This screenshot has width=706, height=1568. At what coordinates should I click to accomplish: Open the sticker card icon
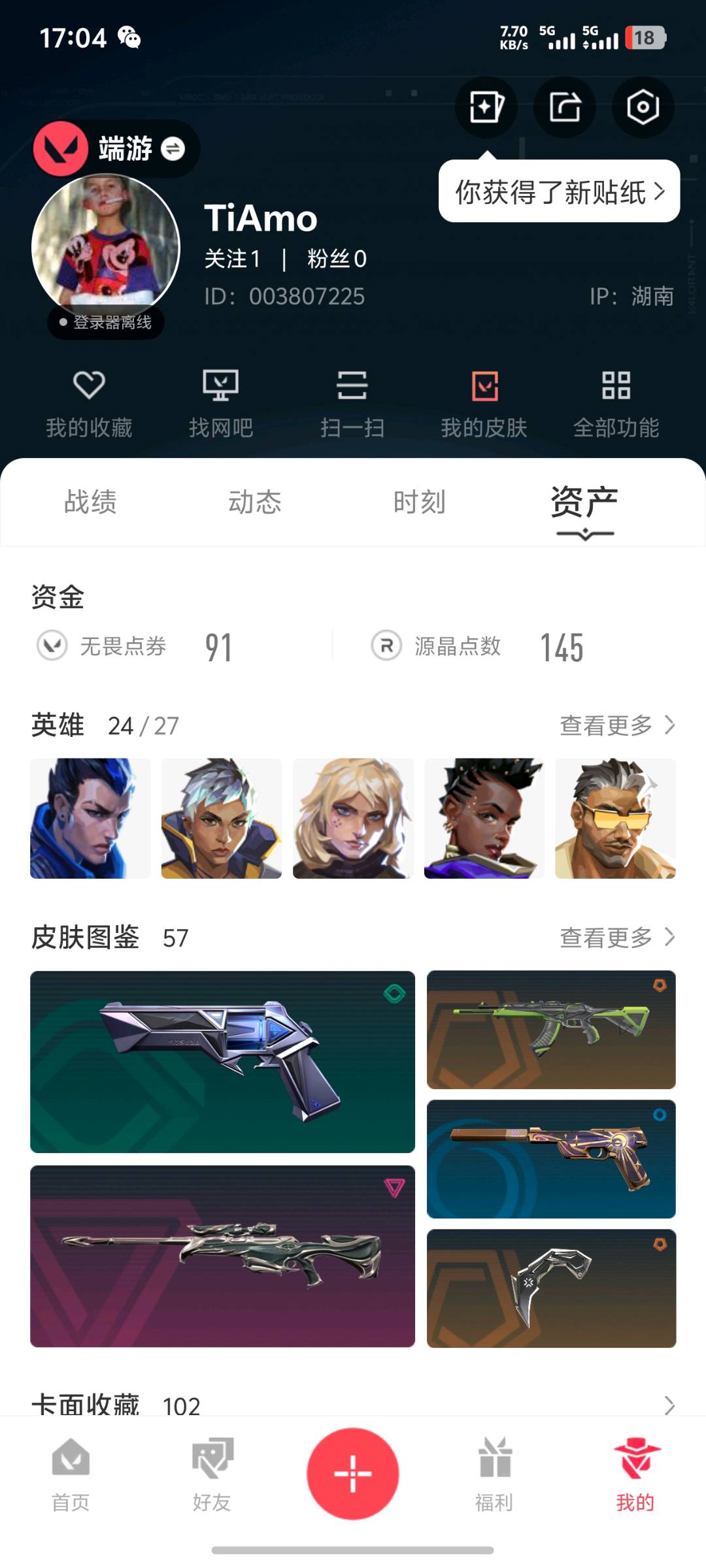pyautogui.click(x=486, y=107)
